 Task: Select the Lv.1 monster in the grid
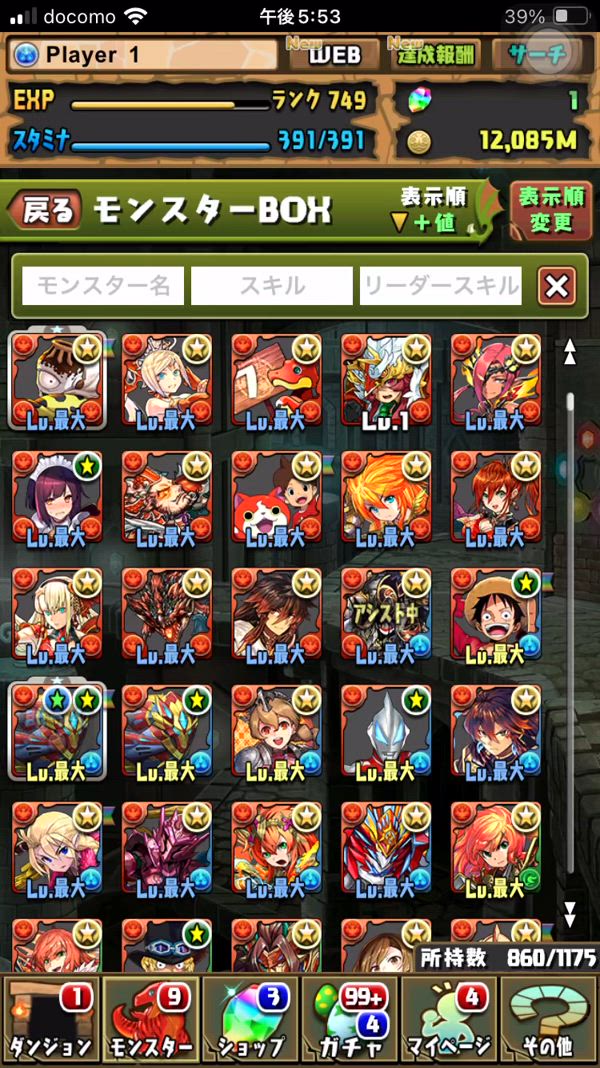click(386, 382)
